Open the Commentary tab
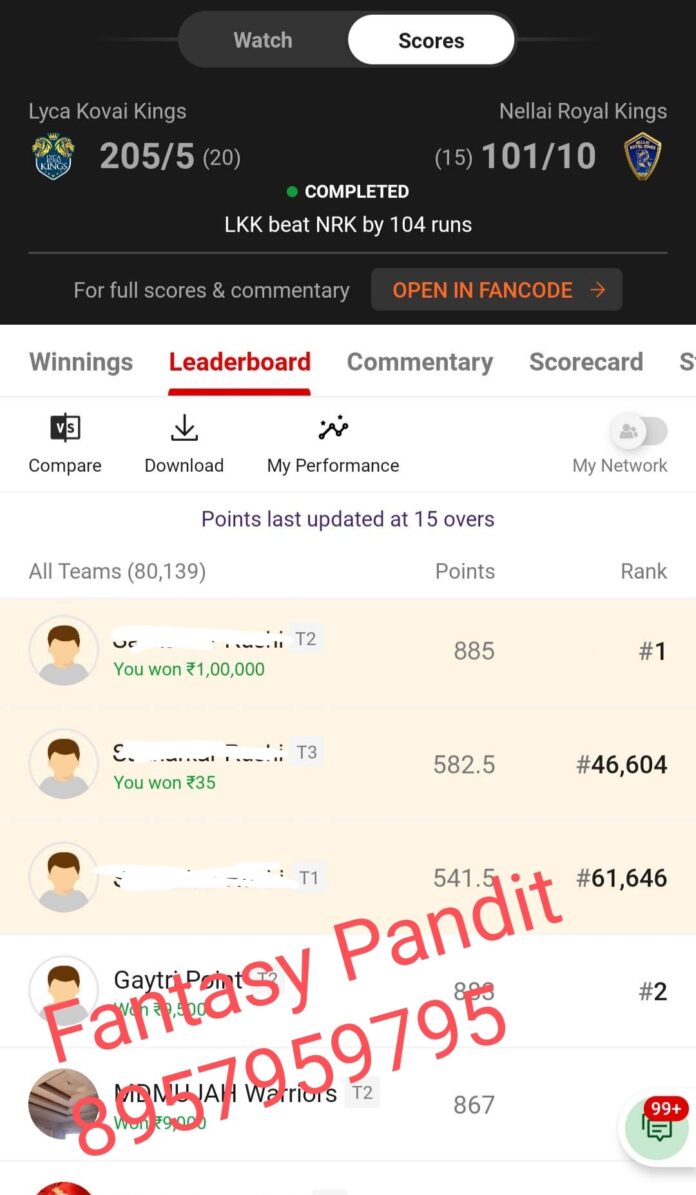The height and width of the screenshot is (1195, 696). (x=420, y=362)
